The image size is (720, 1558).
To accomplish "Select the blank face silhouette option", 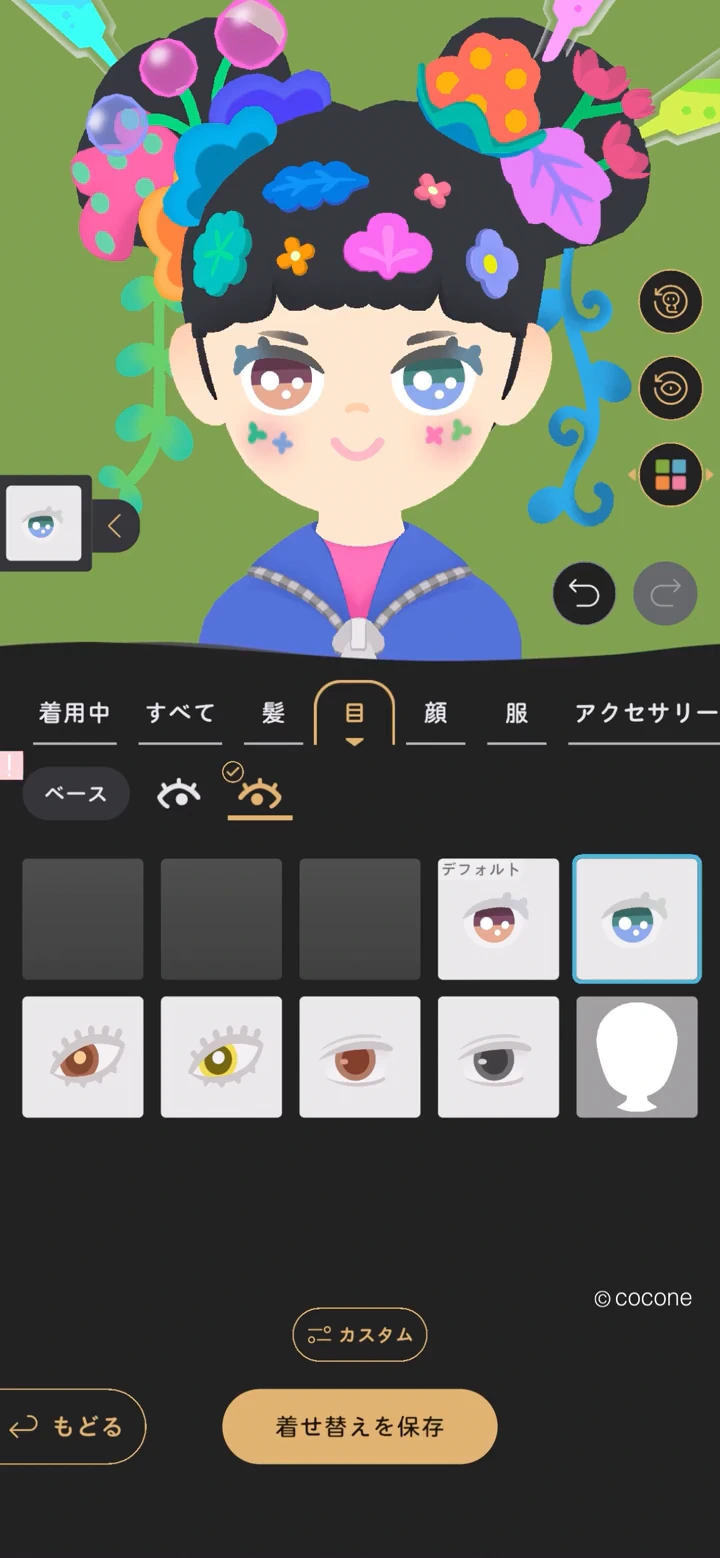I will click(637, 1057).
